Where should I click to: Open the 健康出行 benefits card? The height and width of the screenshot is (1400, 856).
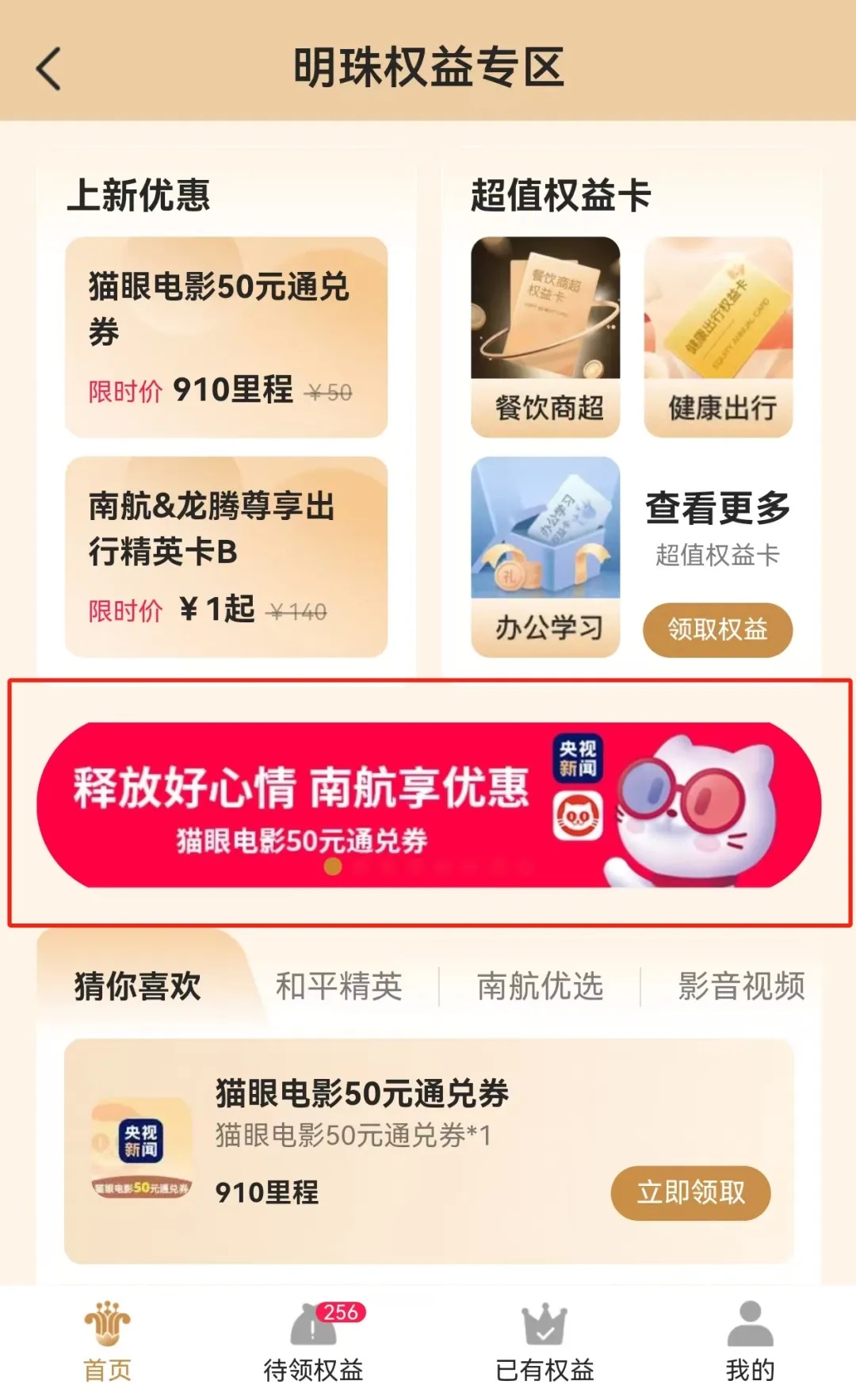click(x=718, y=337)
